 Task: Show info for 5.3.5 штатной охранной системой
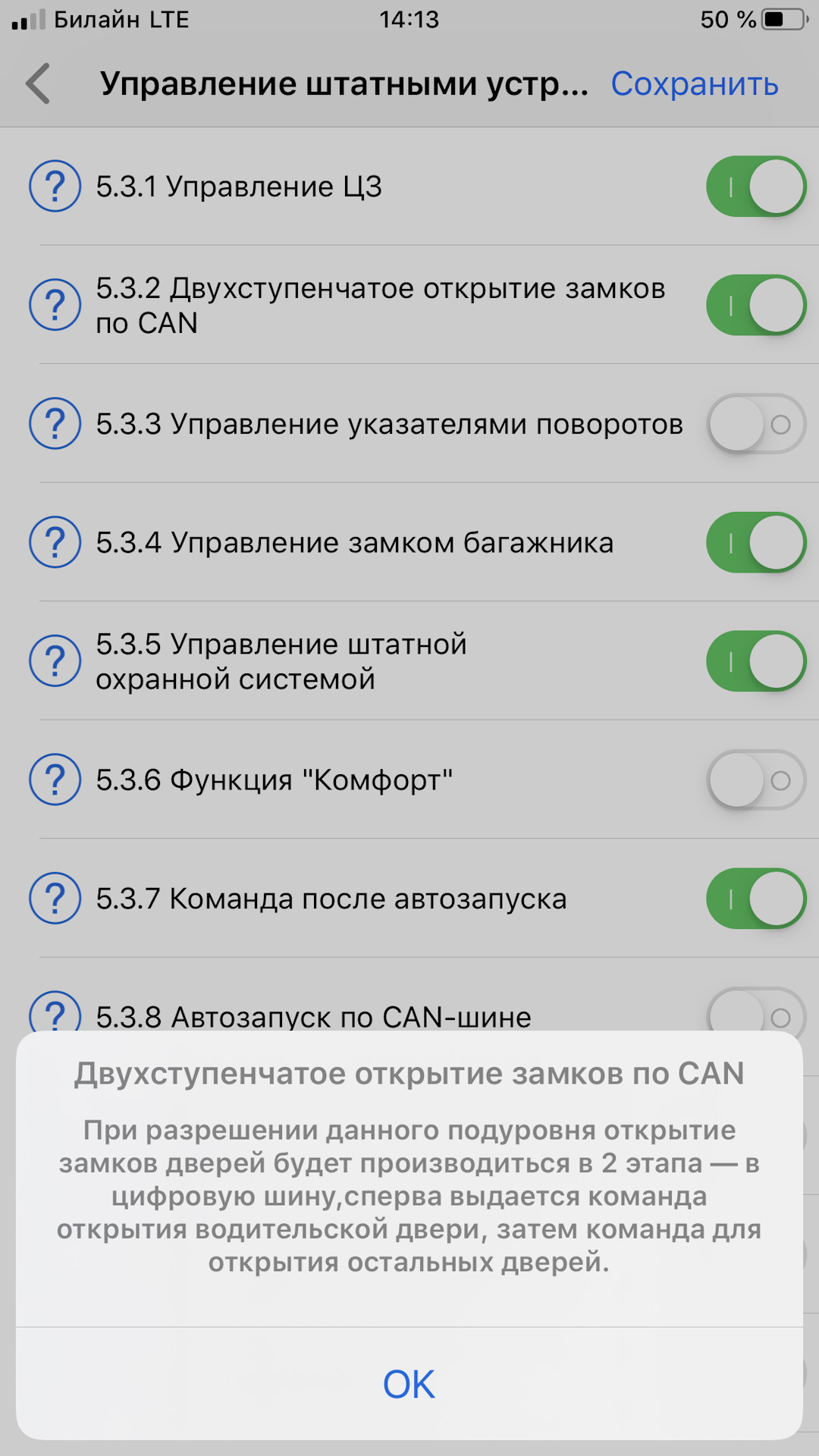click(55, 661)
